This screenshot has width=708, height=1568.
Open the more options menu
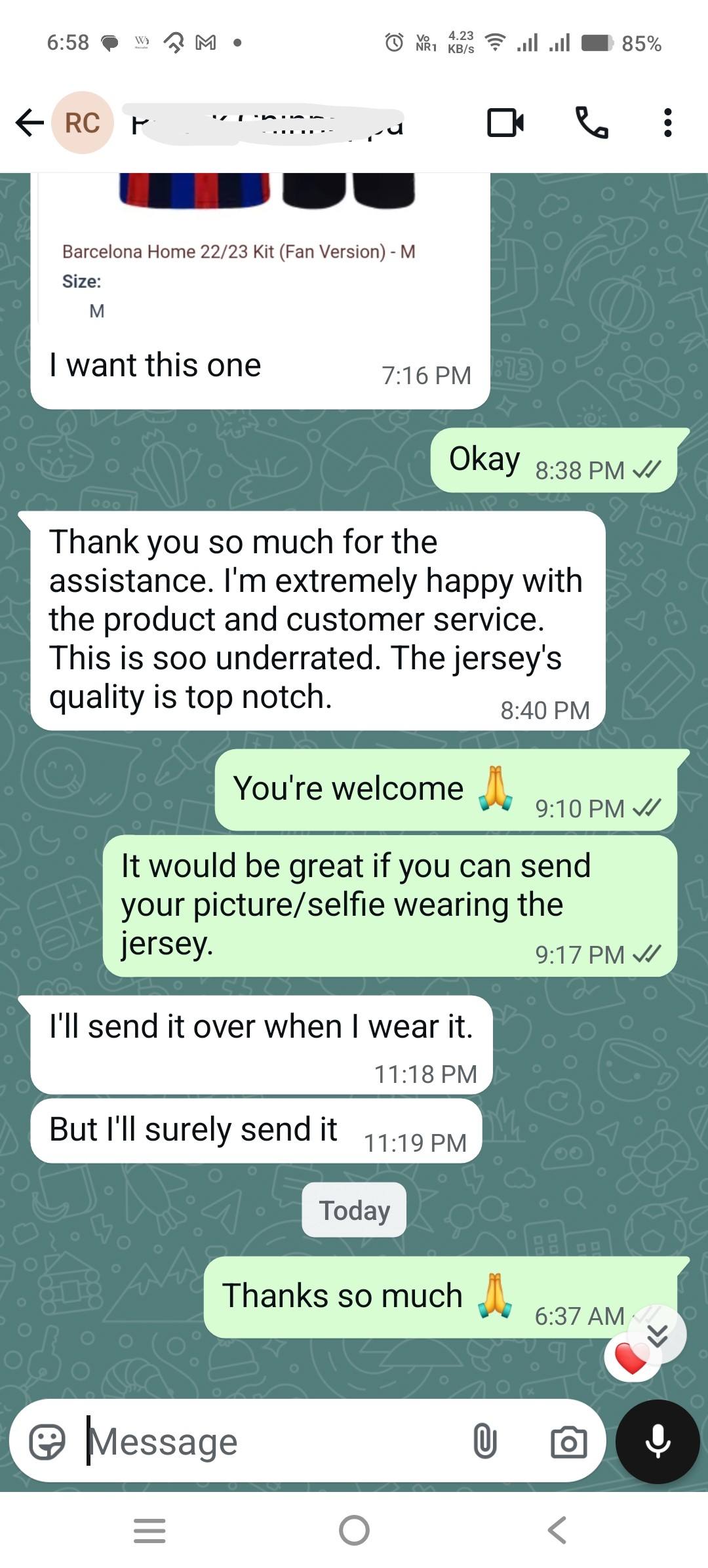coord(667,123)
